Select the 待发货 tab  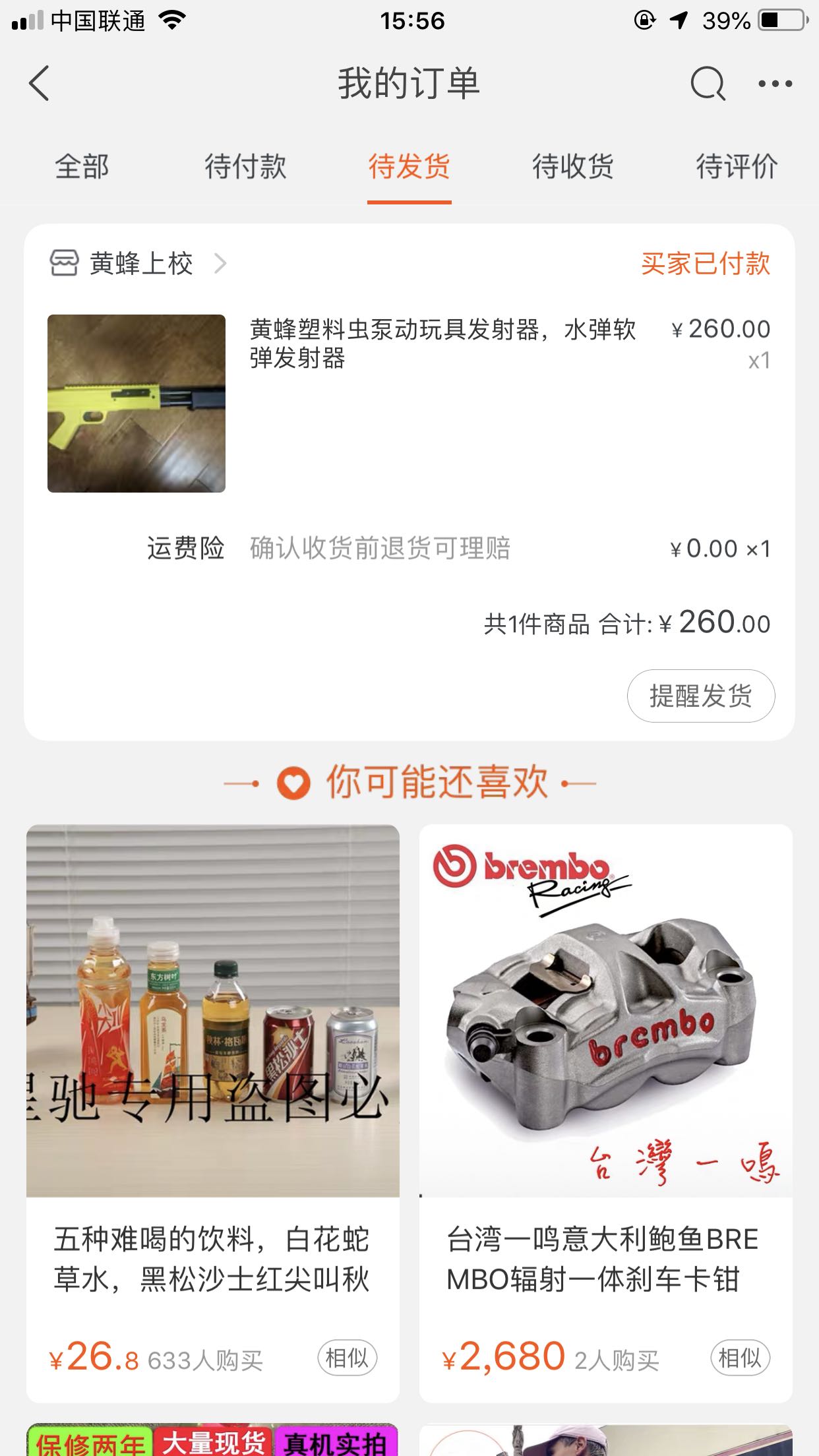coord(409,166)
